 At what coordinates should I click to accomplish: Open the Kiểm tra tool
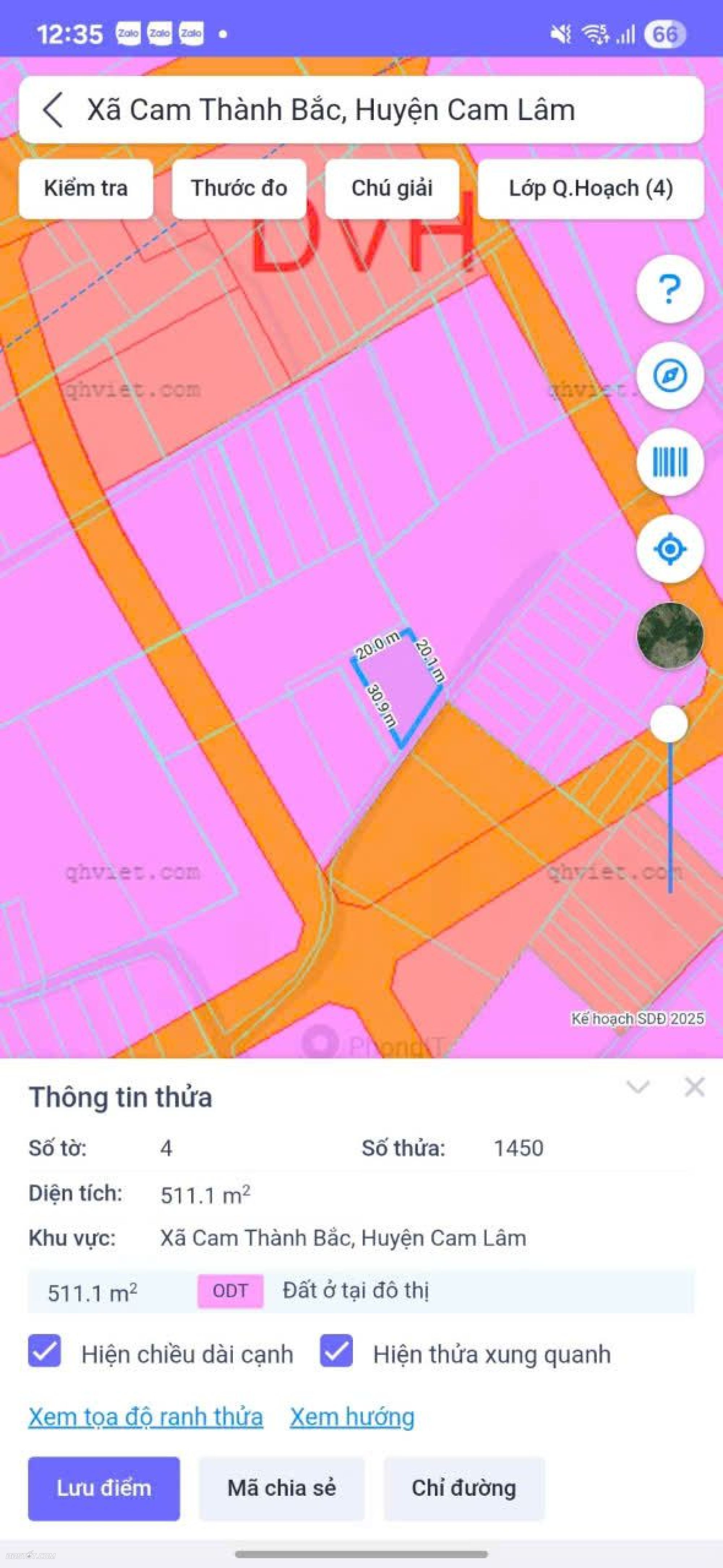click(86, 188)
